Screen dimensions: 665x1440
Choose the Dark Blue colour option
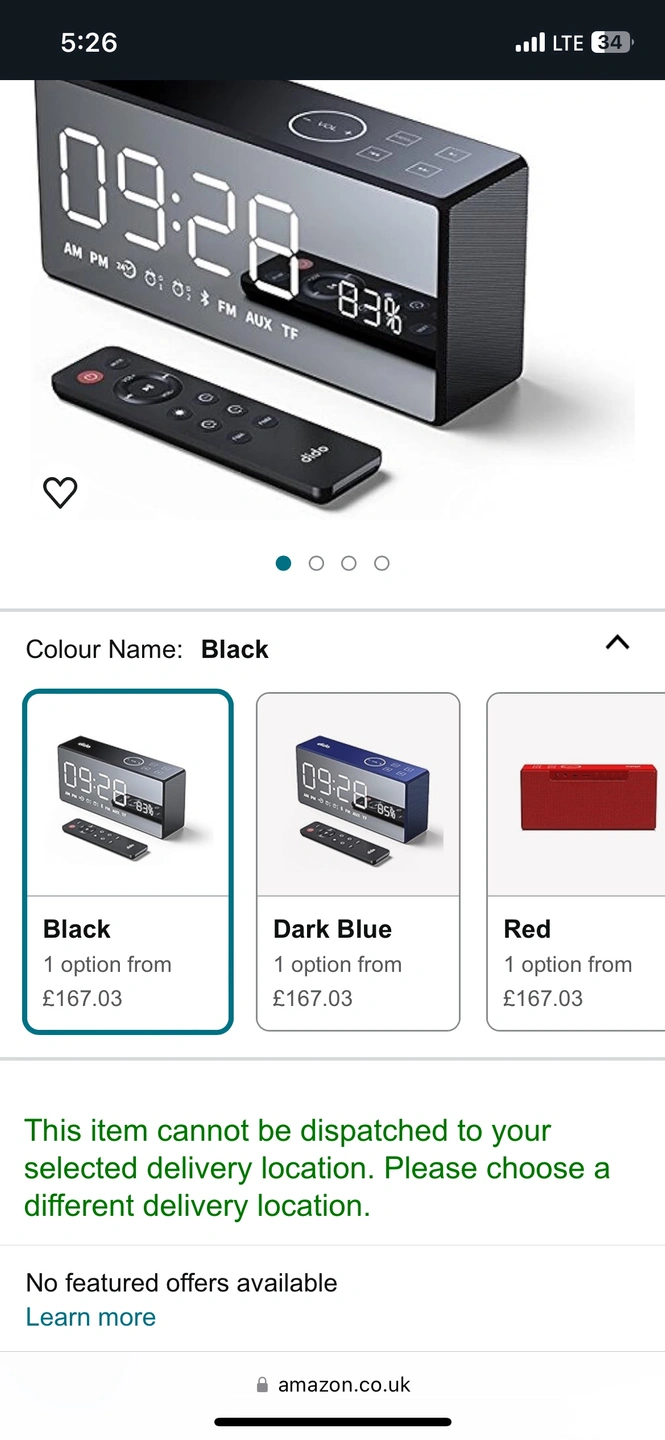coord(358,861)
